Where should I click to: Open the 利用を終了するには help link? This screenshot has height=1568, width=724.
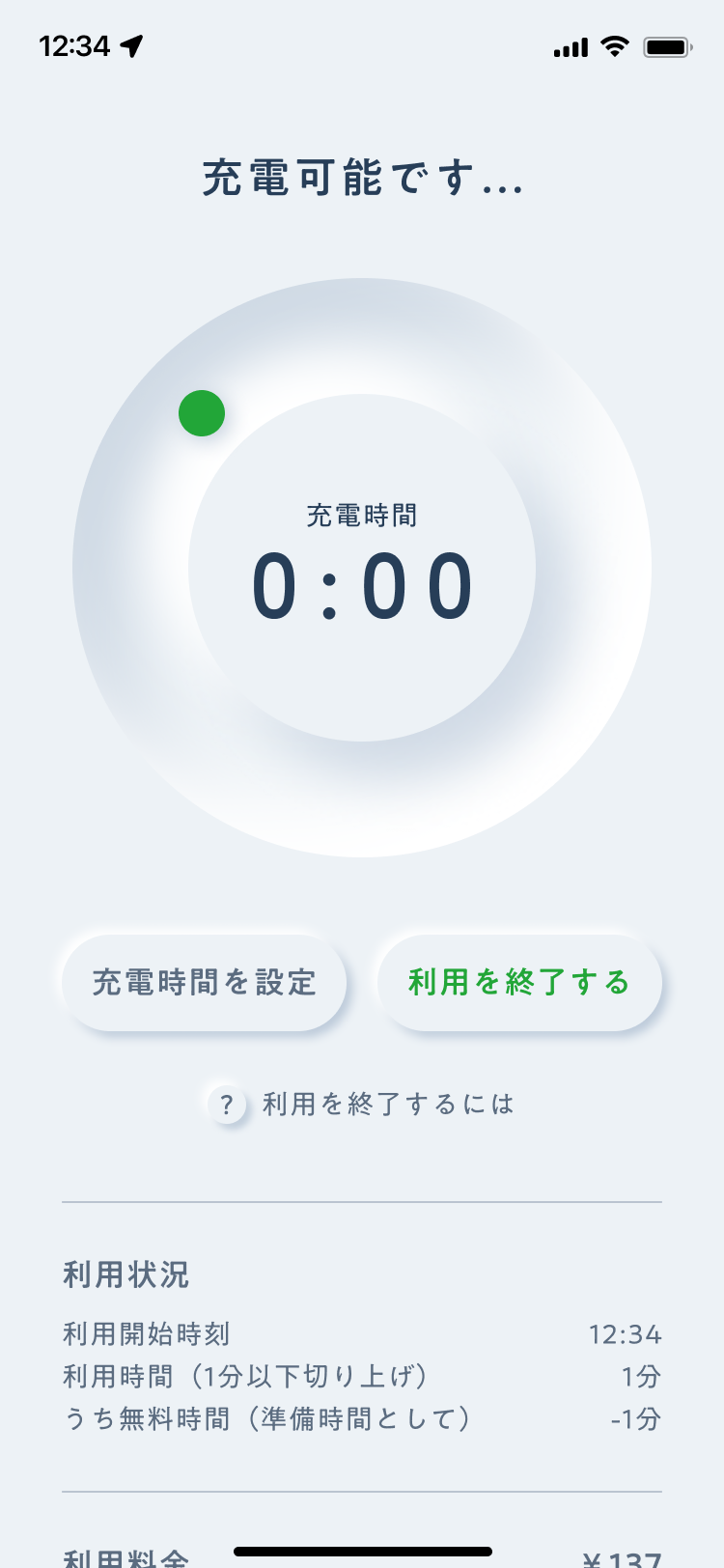point(362,1104)
